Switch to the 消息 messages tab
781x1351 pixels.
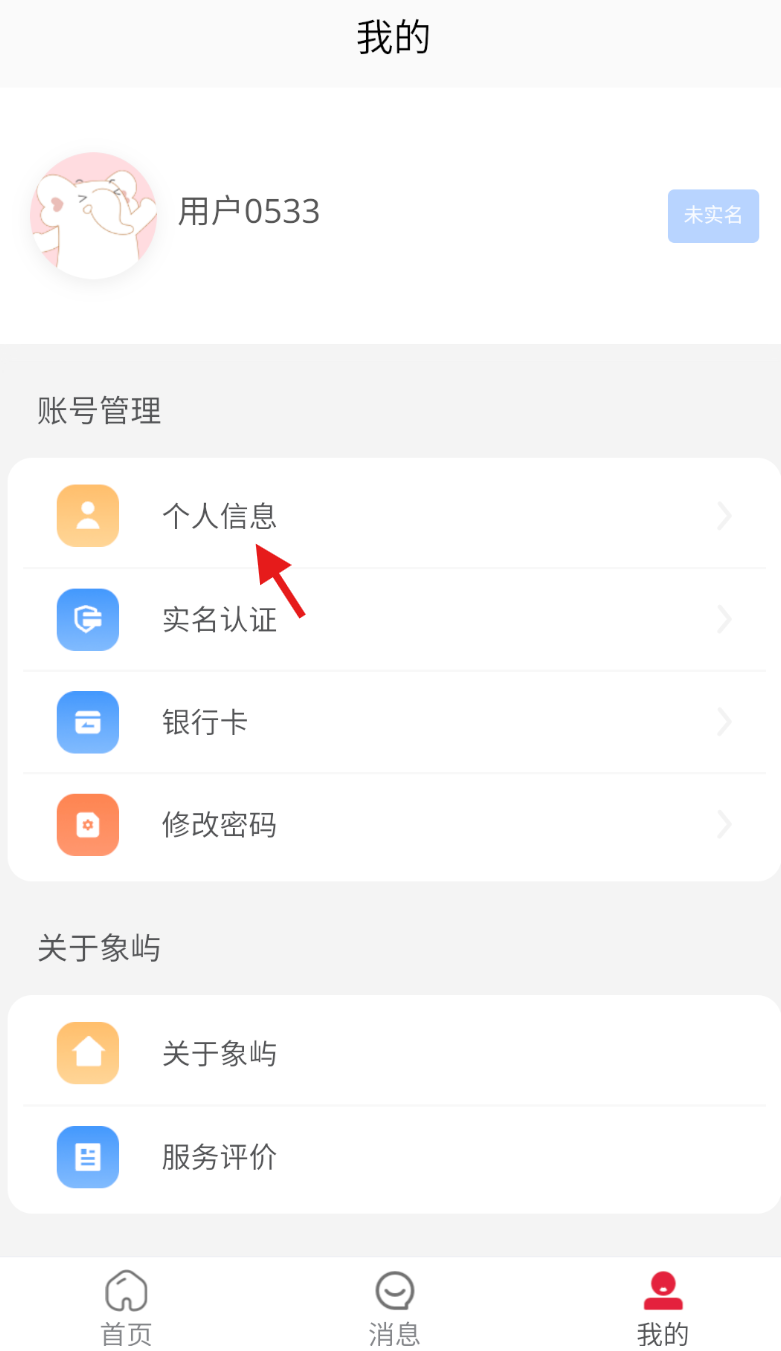tap(394, 1307)
